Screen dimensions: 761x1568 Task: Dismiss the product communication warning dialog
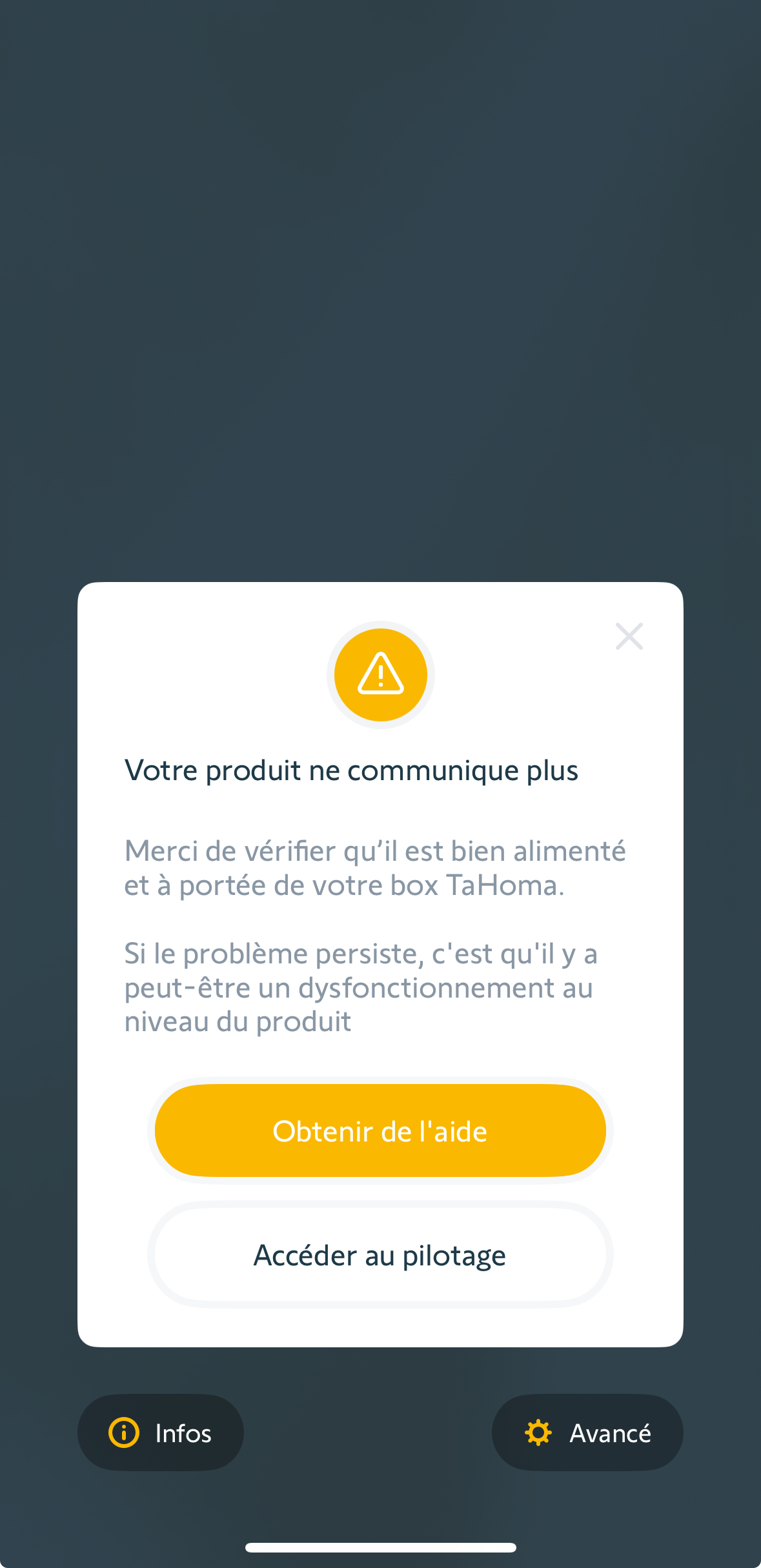click(629, 636)
